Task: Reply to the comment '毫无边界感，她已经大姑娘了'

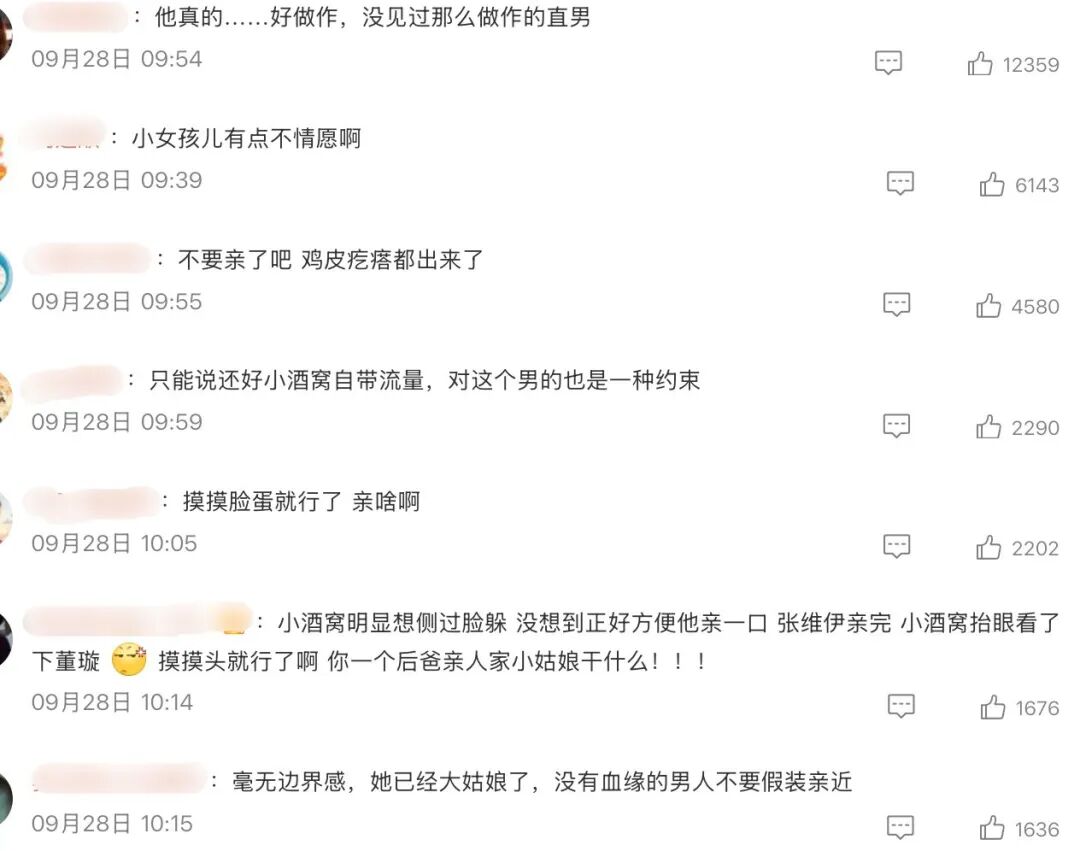Action: coord(900,828)
